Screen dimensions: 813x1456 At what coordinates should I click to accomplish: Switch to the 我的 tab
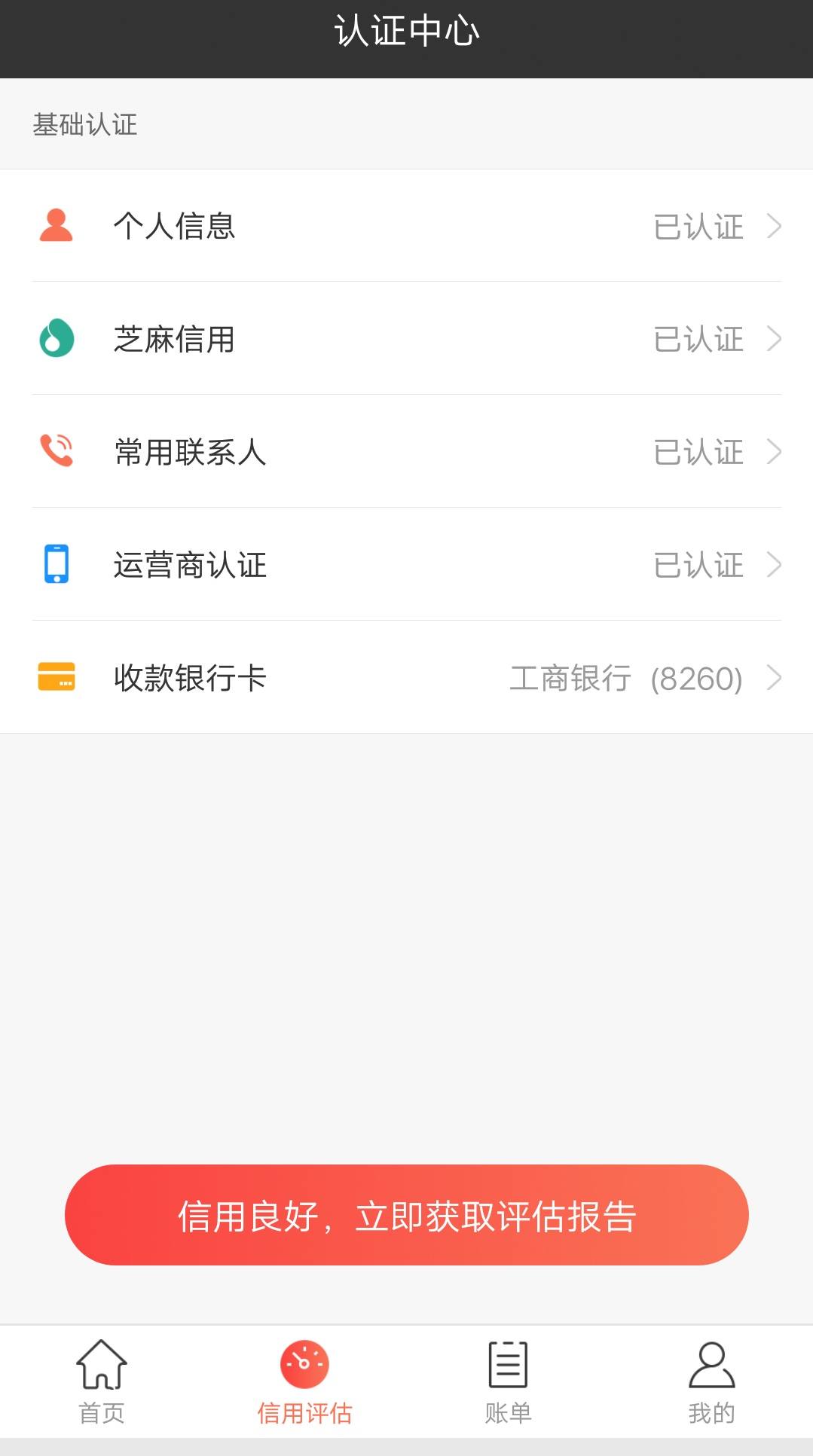tap(711, 1382)
